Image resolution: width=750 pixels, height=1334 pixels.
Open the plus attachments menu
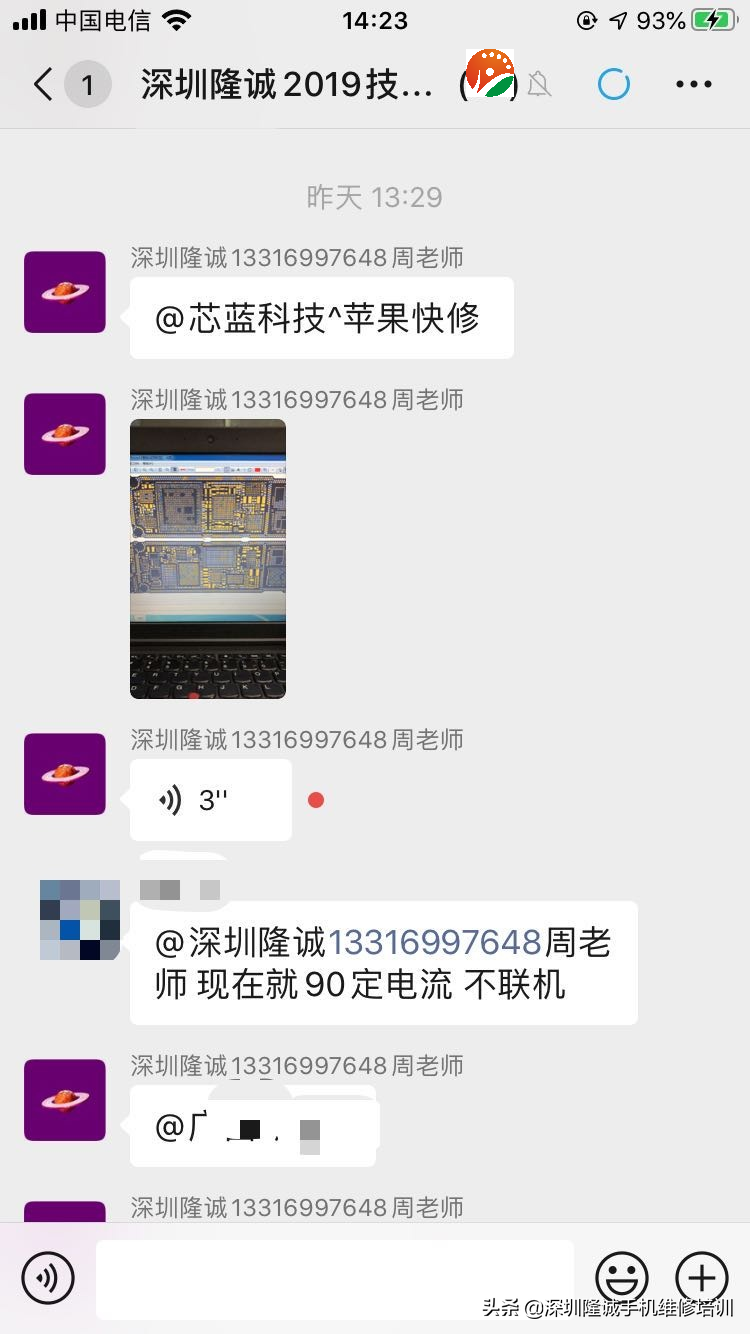702,1277
